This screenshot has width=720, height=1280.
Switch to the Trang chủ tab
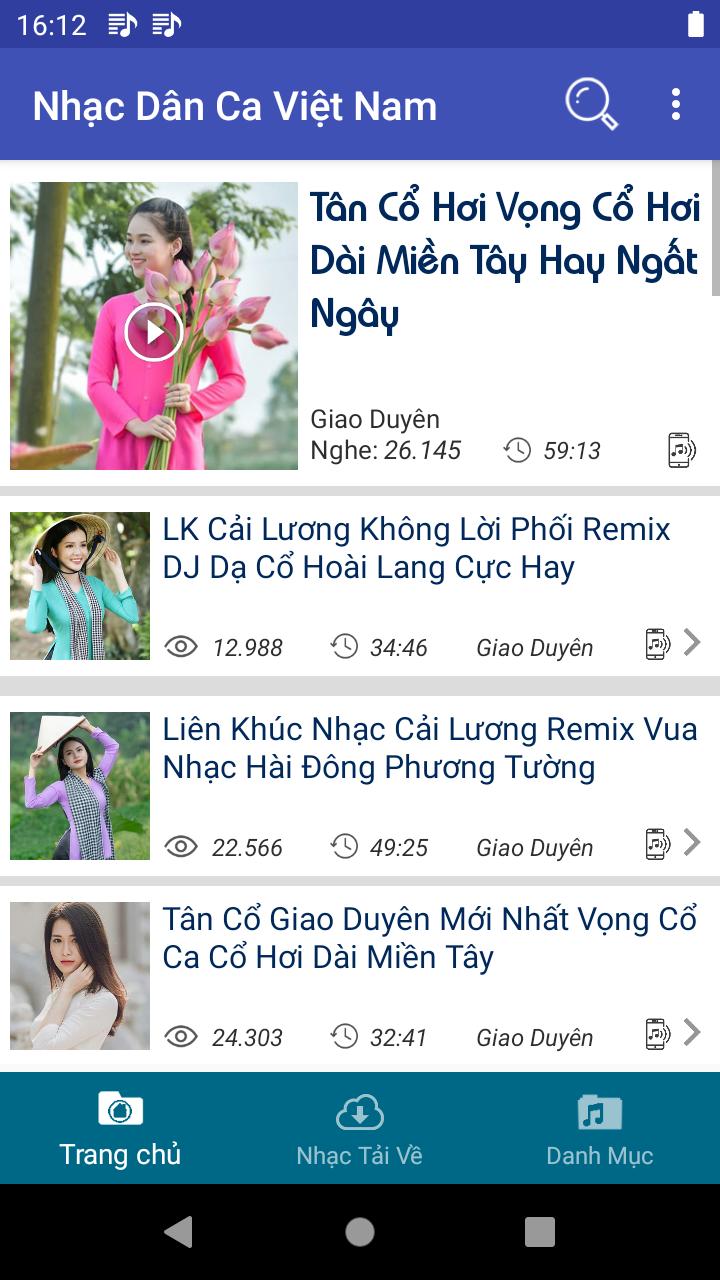click(120, 1128)
